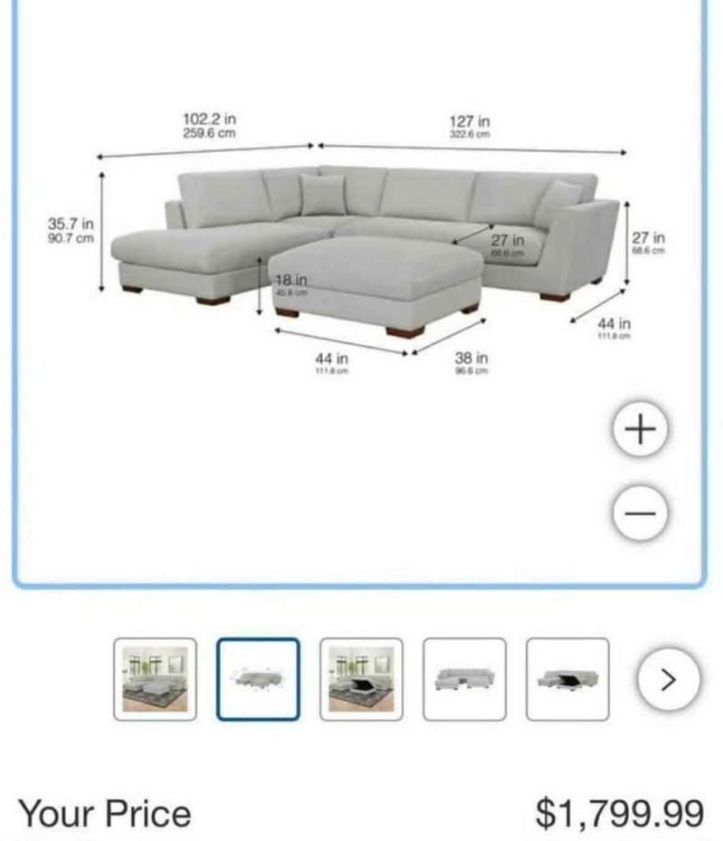Viewport: 723px width, 841px height.
Task: View the living room thumbnail with open ottoman
Action: pos(362,679)
